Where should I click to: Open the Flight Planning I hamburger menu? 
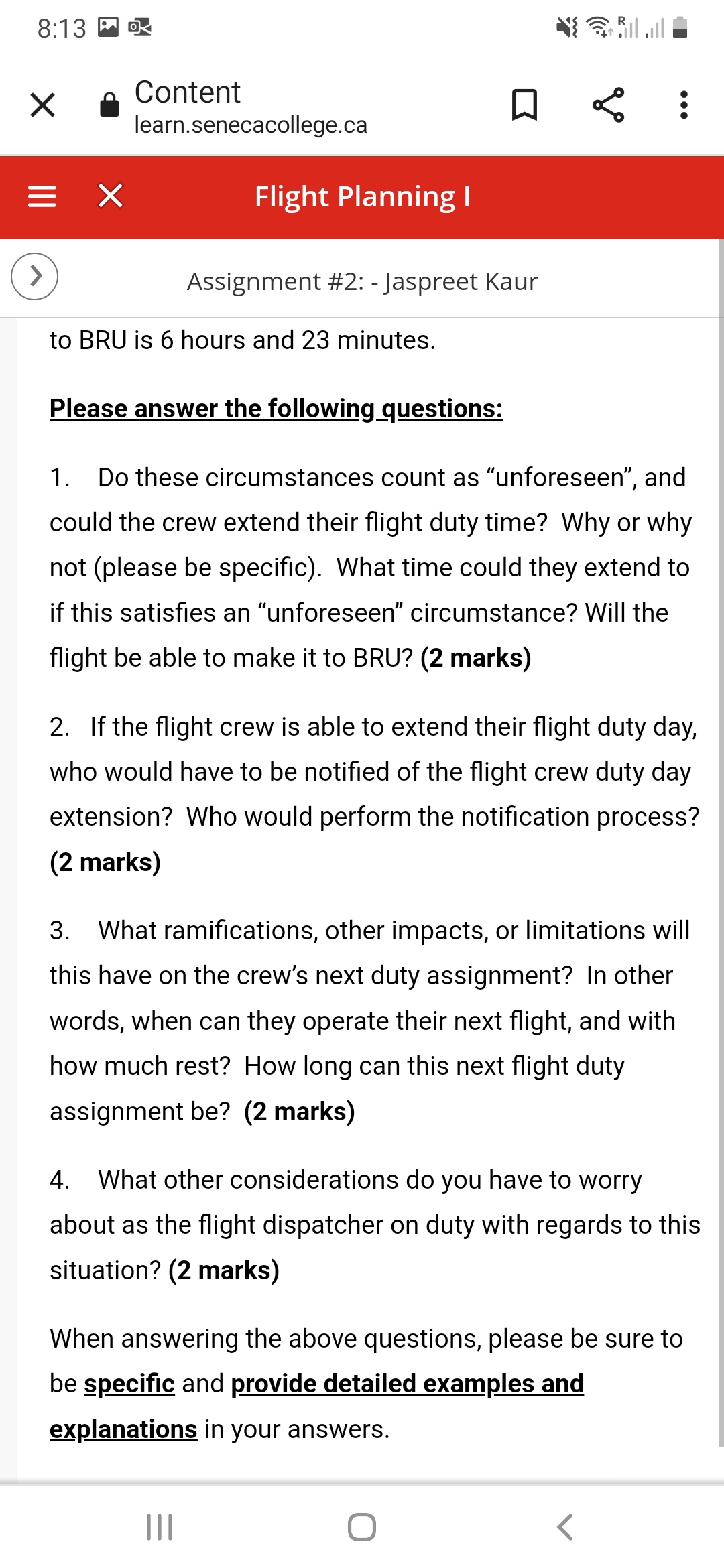coord(42,196)
